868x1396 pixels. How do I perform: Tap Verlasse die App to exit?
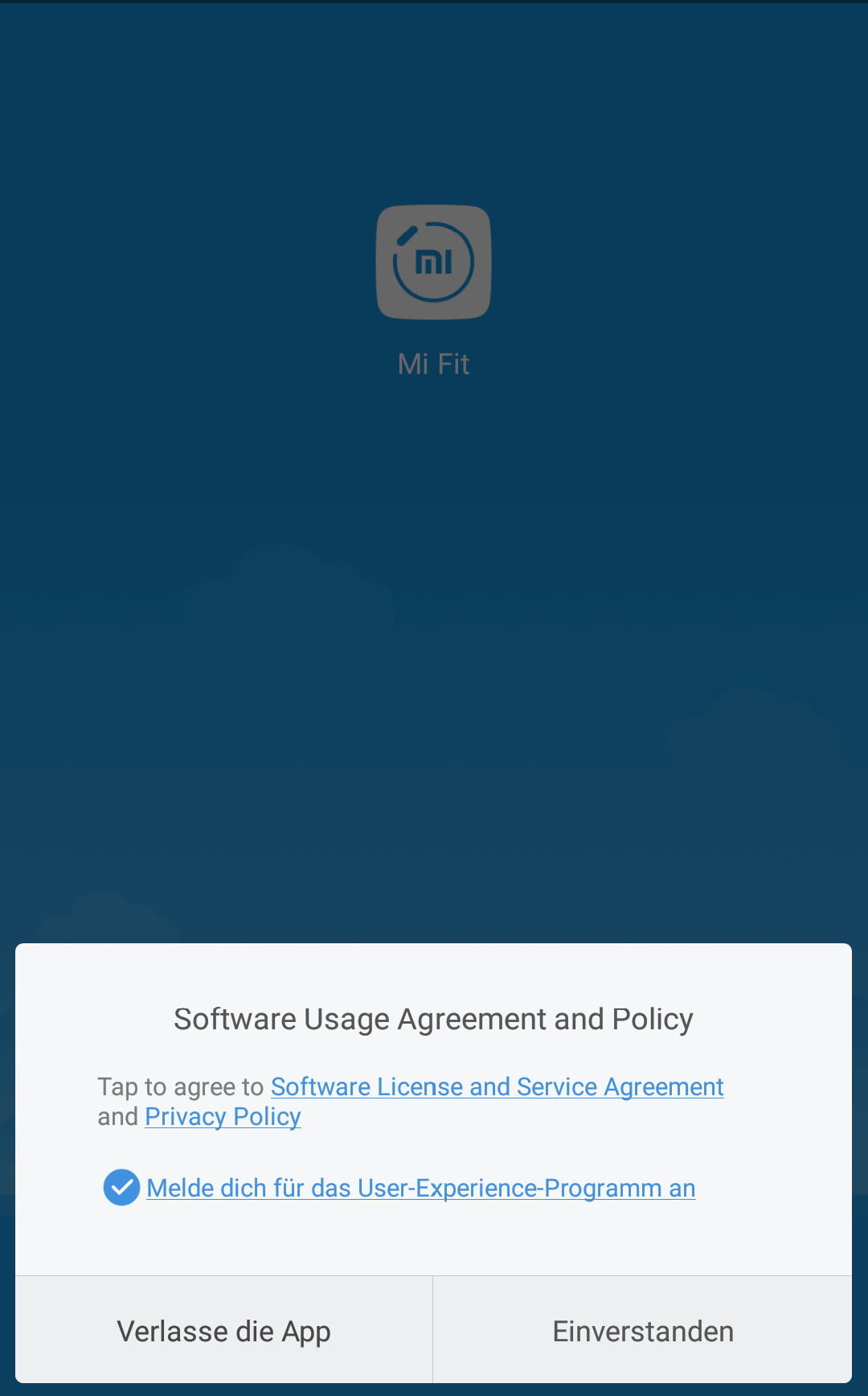pyautogui.click(x=224, y=1331)
